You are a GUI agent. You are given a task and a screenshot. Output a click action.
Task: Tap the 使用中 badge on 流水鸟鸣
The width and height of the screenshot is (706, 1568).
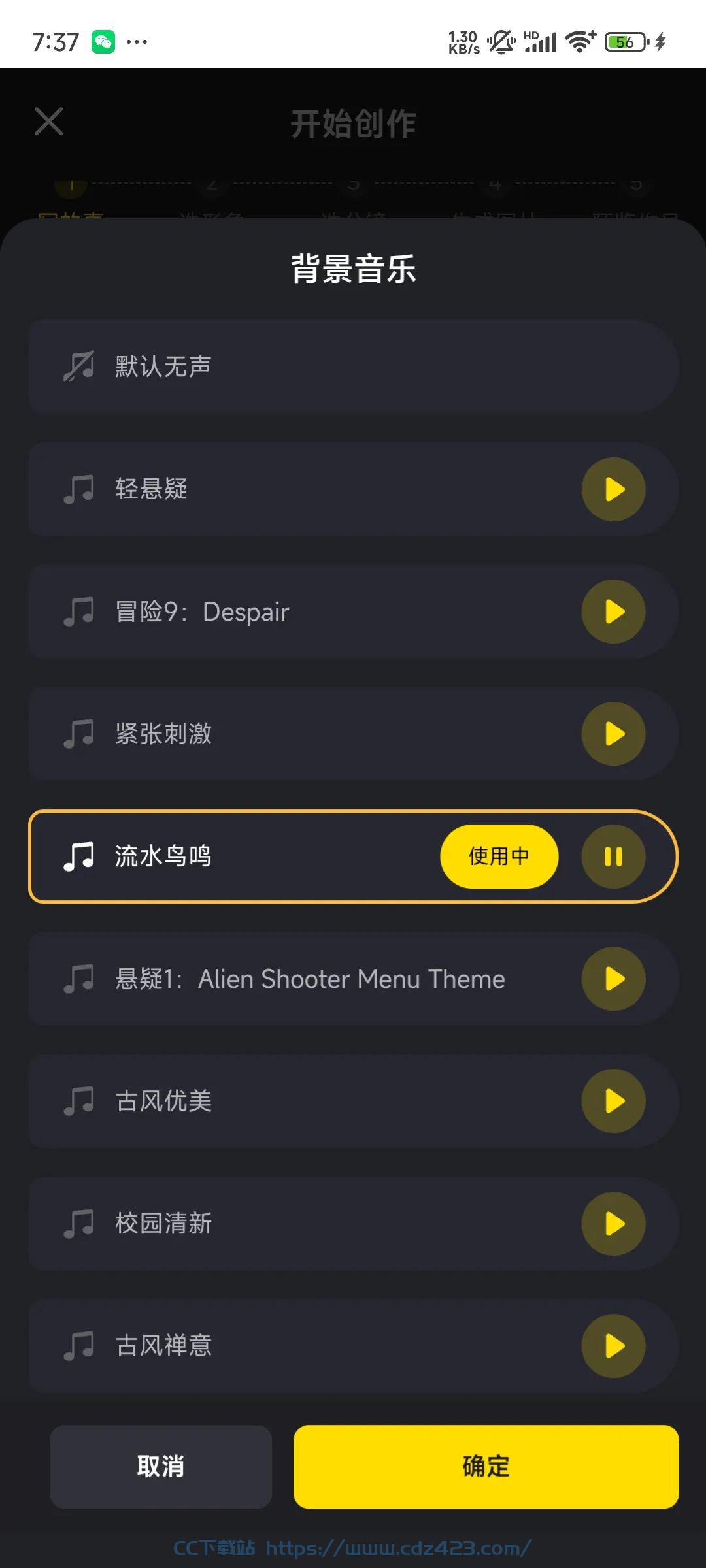click(499, 857)
